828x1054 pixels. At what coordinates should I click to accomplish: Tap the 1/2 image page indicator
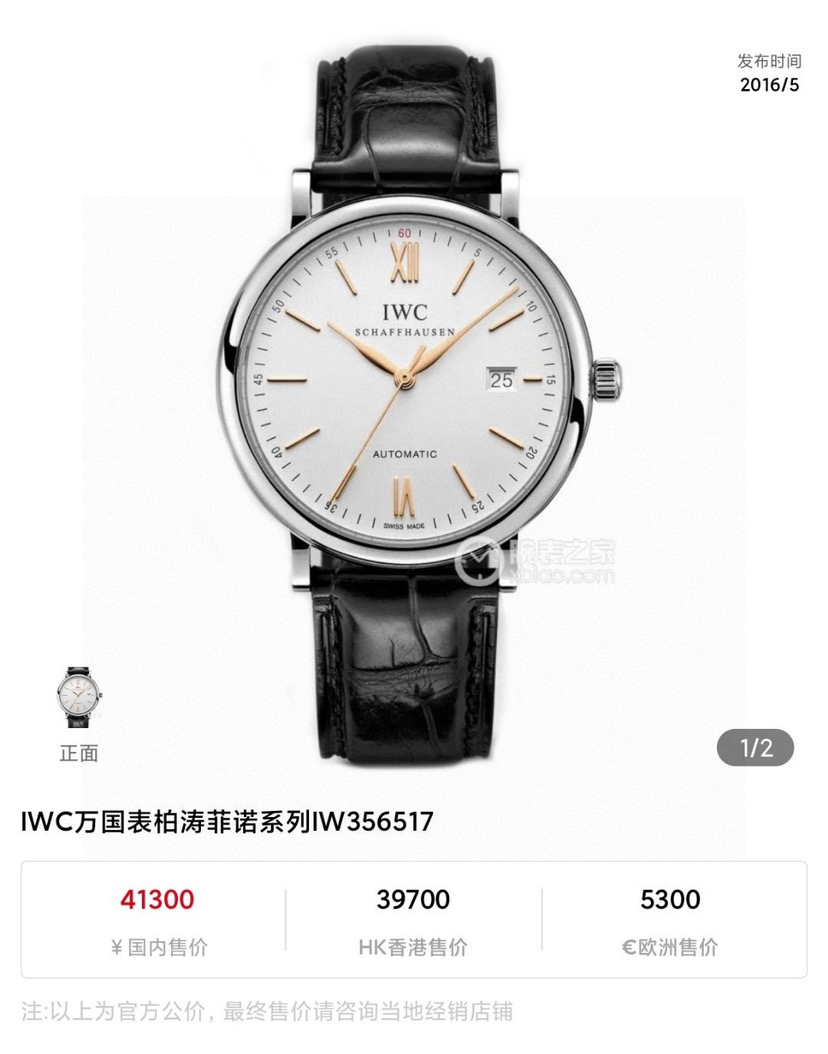pos(756,749)
